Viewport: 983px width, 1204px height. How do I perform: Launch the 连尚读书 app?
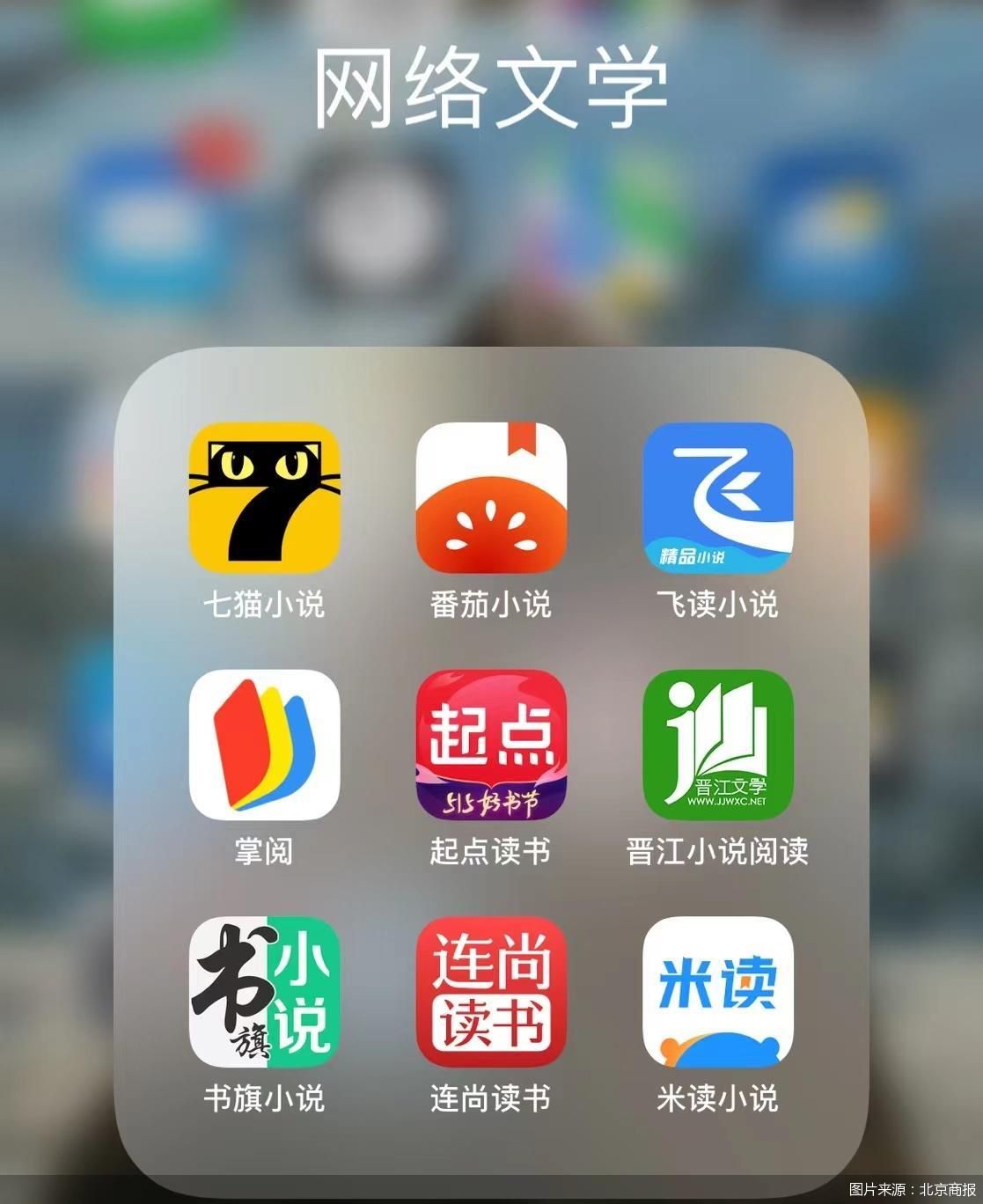point(491,992)
